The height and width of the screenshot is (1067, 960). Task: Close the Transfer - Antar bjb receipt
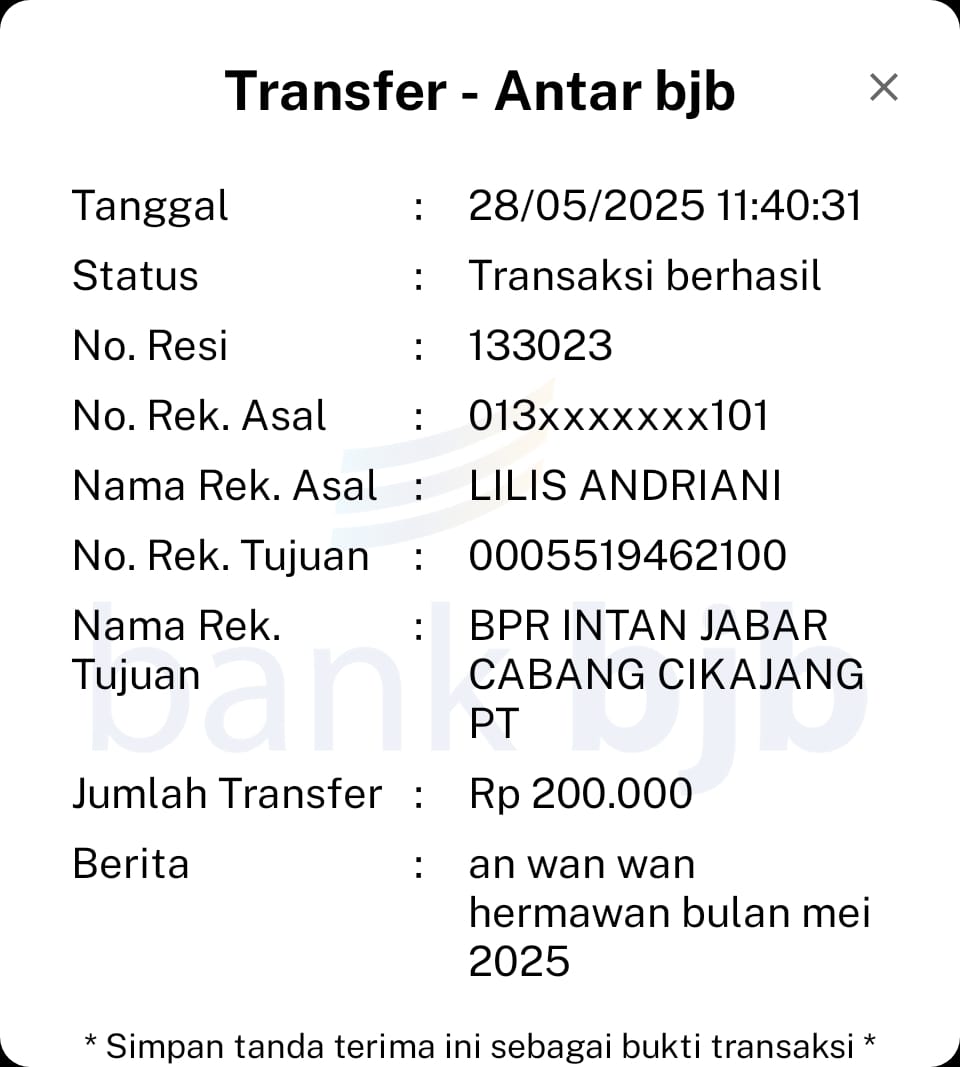884,88
